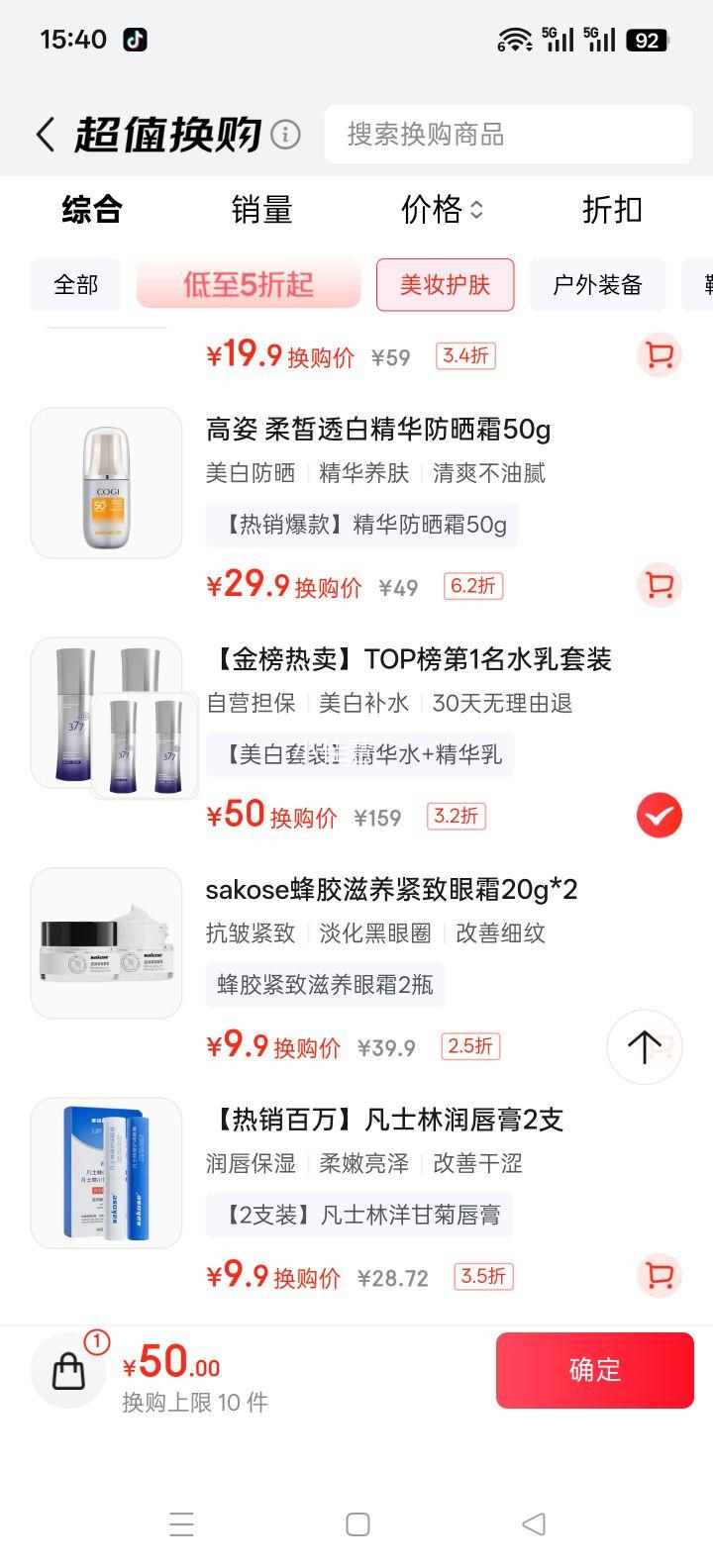Open the info icon beside 超值换购
This screenshot has height=1568, width=713.
(285, 134)
